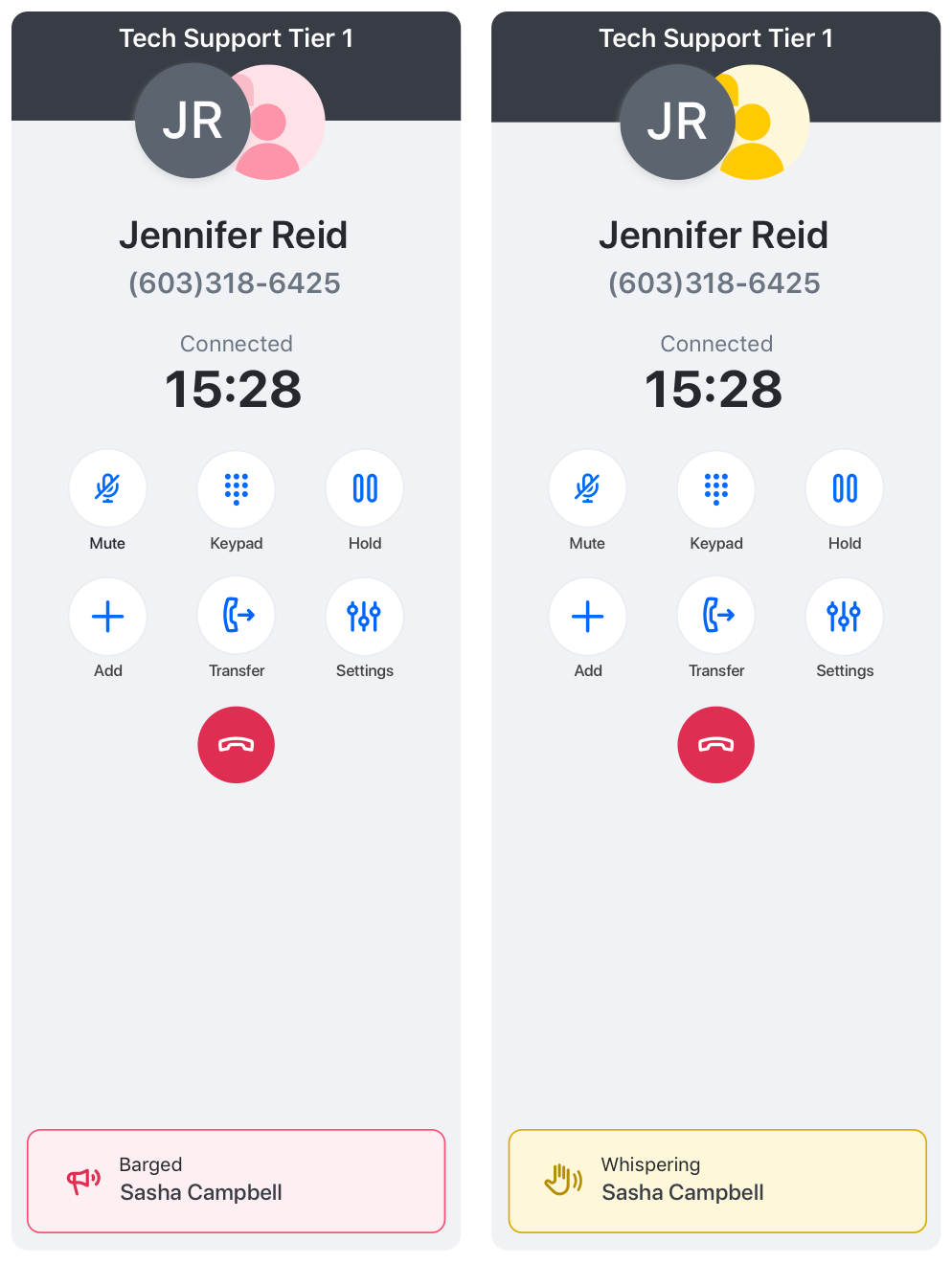Show the Keypad in the Whispering call panel
Image resolution: width=952 pixels, height=1264 pixels.
[716, 488]
